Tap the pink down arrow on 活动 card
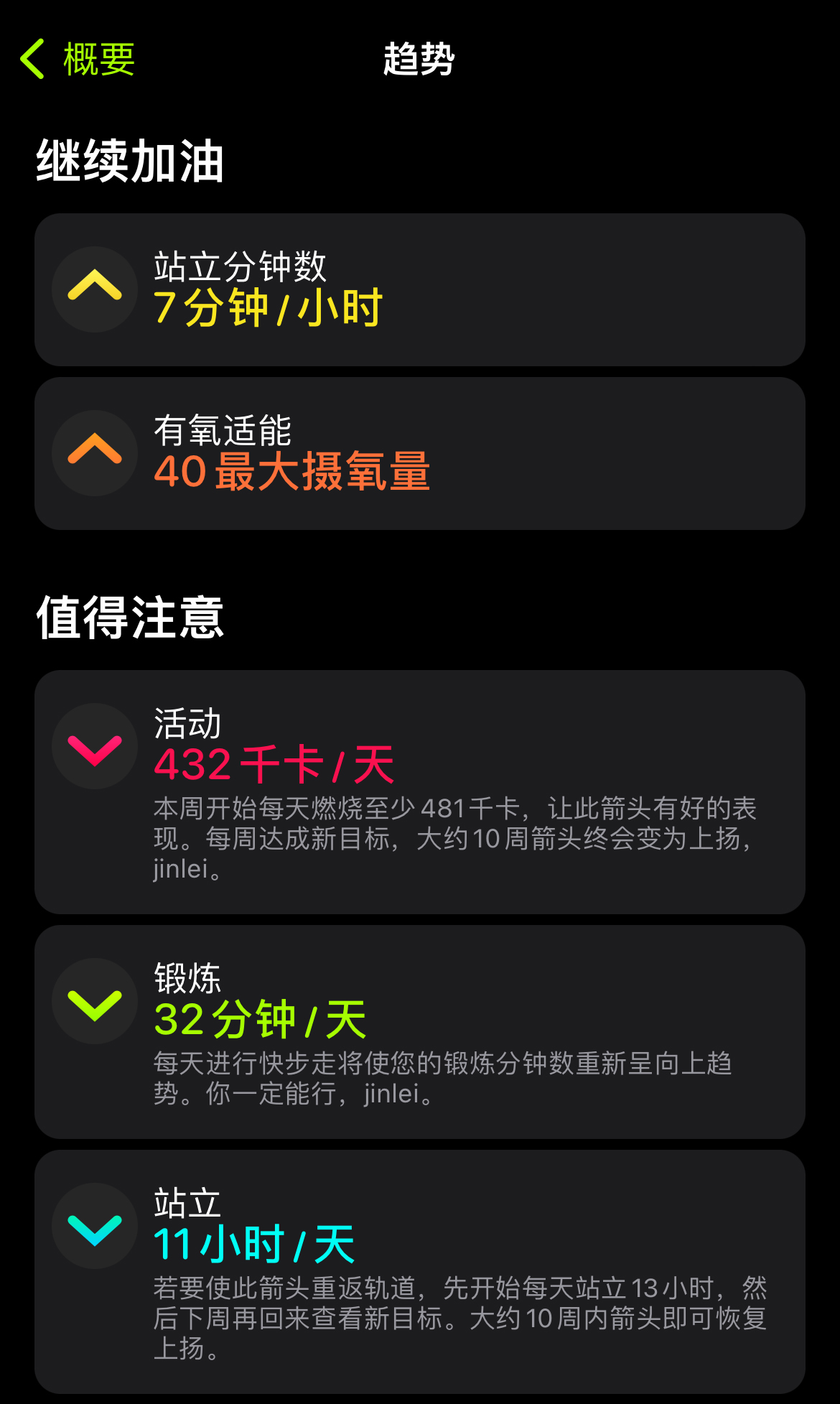840x1404 pixels. 94,745
